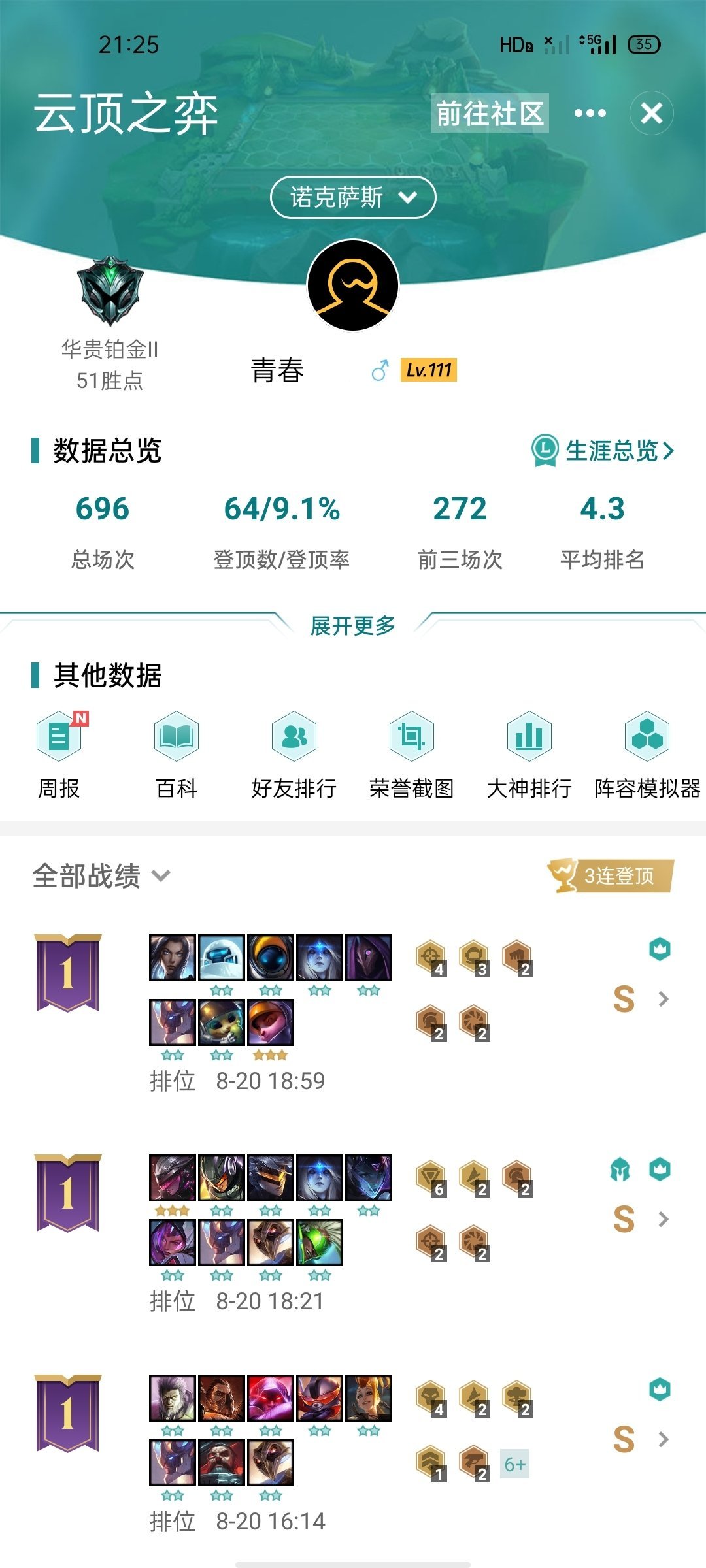This screenshot has width=706, height=1568.
Task: Open the 全部战绩 match filter dropdown
Action: pyautogui.click(x=101, y=876)
